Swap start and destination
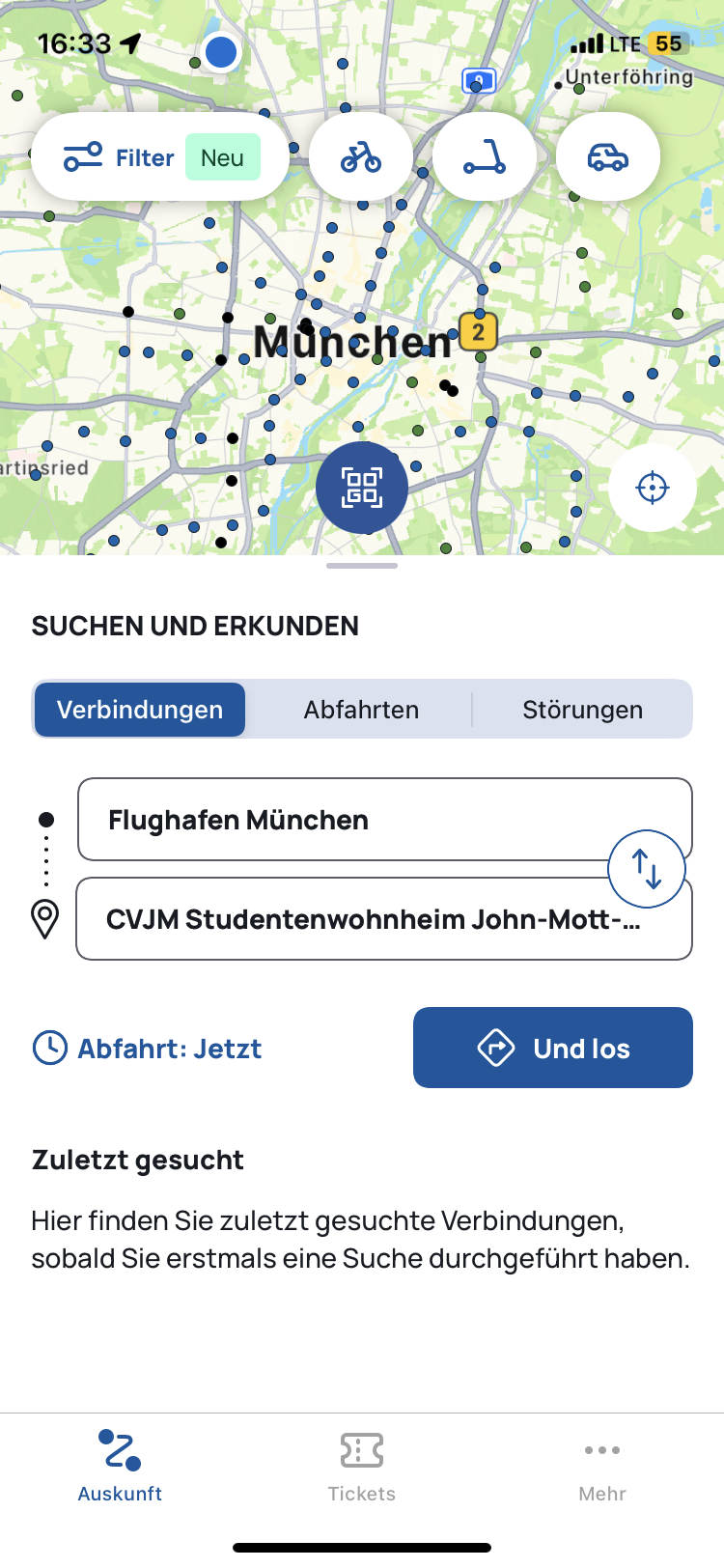Screen dimensions: 724x1568 [x=647, y=869]
